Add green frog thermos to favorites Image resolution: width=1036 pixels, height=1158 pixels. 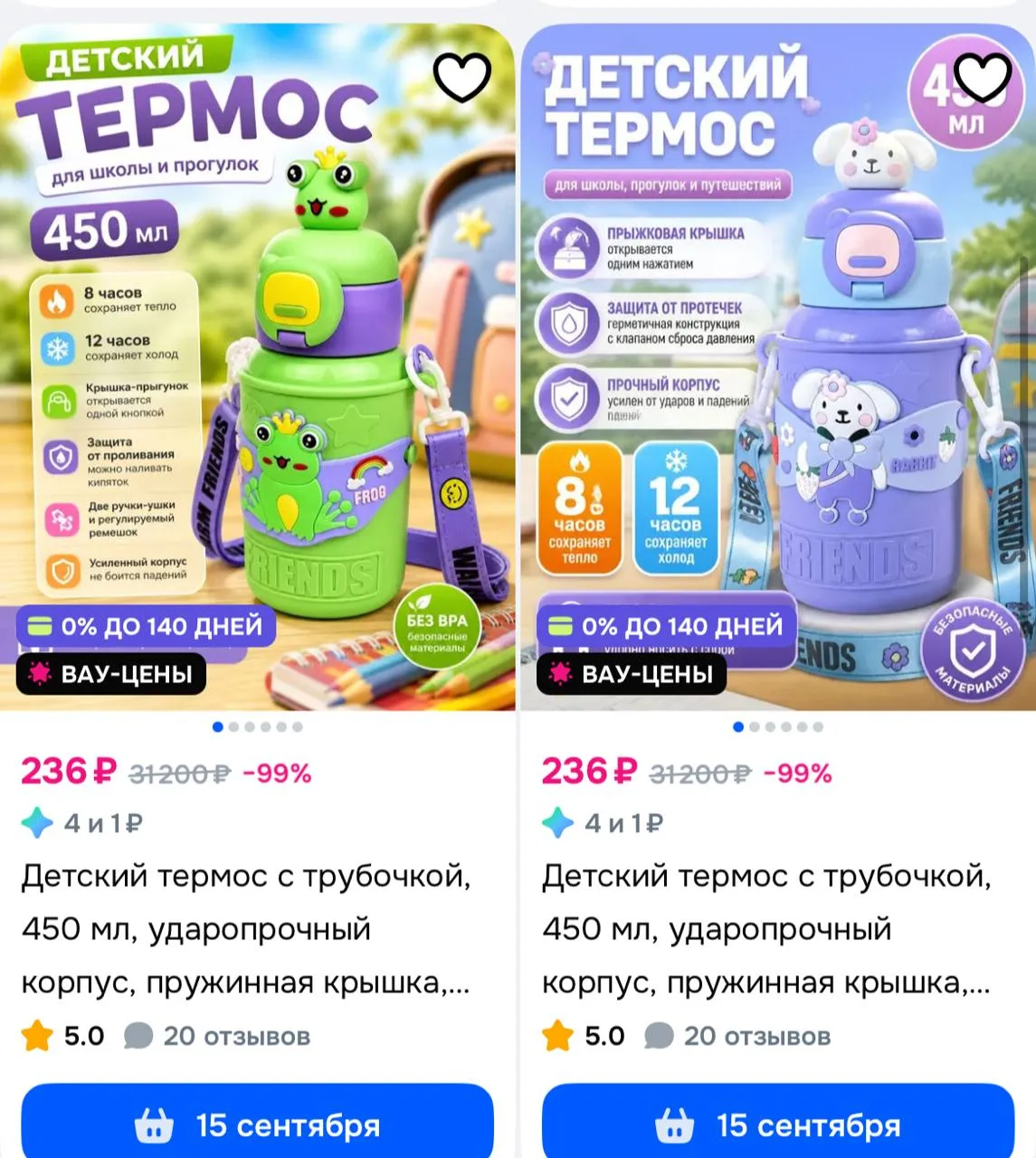pyautogui.click(x=461, y=77)
